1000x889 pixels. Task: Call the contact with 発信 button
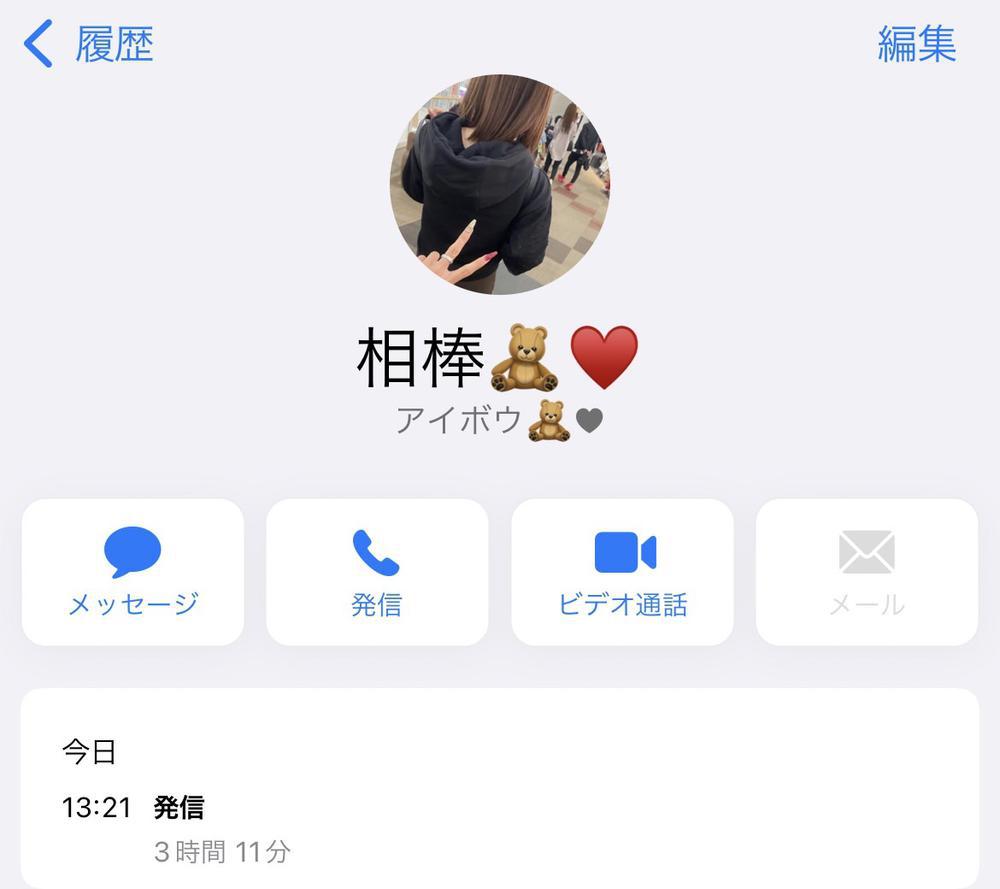[x=377, y=572]
